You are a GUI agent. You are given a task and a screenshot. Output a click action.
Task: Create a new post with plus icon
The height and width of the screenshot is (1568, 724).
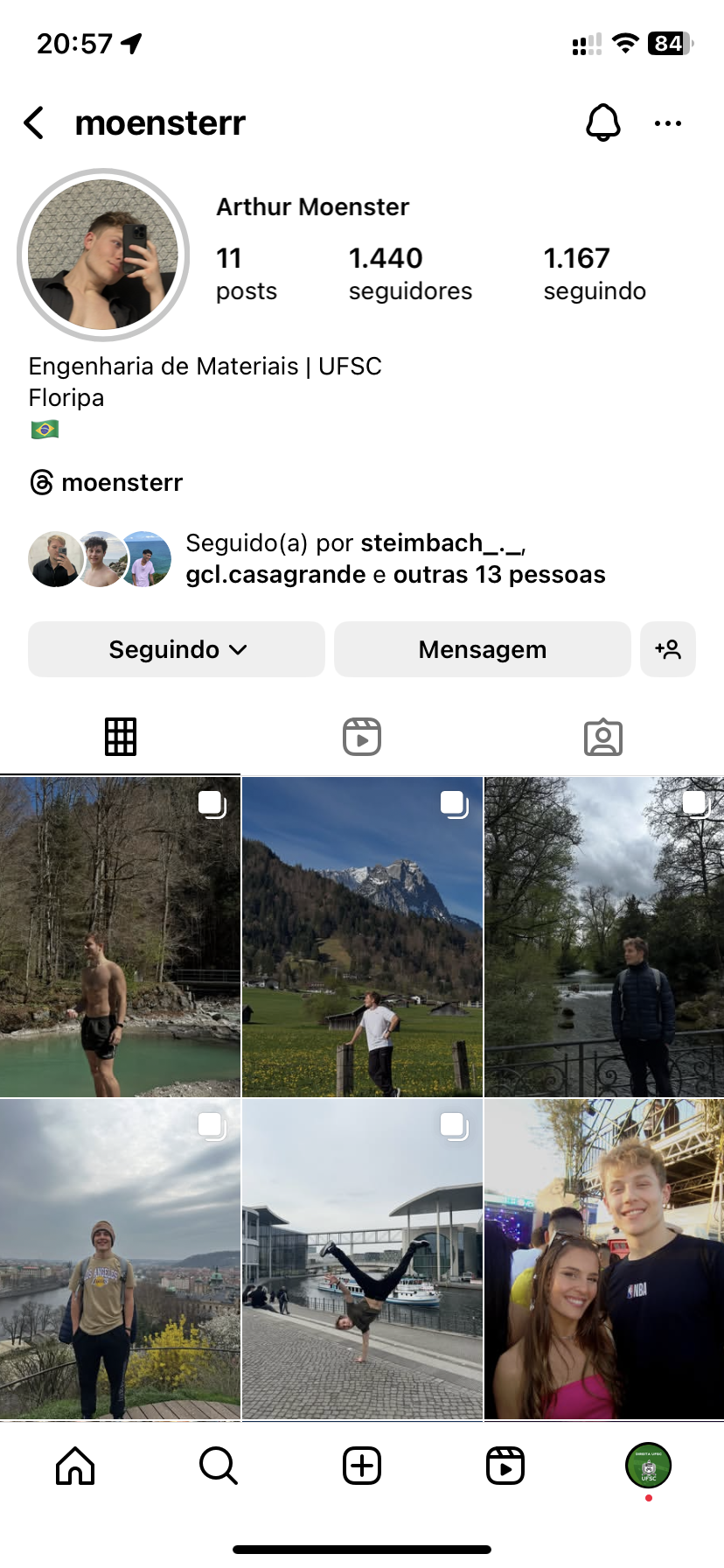click(362, 1466)
